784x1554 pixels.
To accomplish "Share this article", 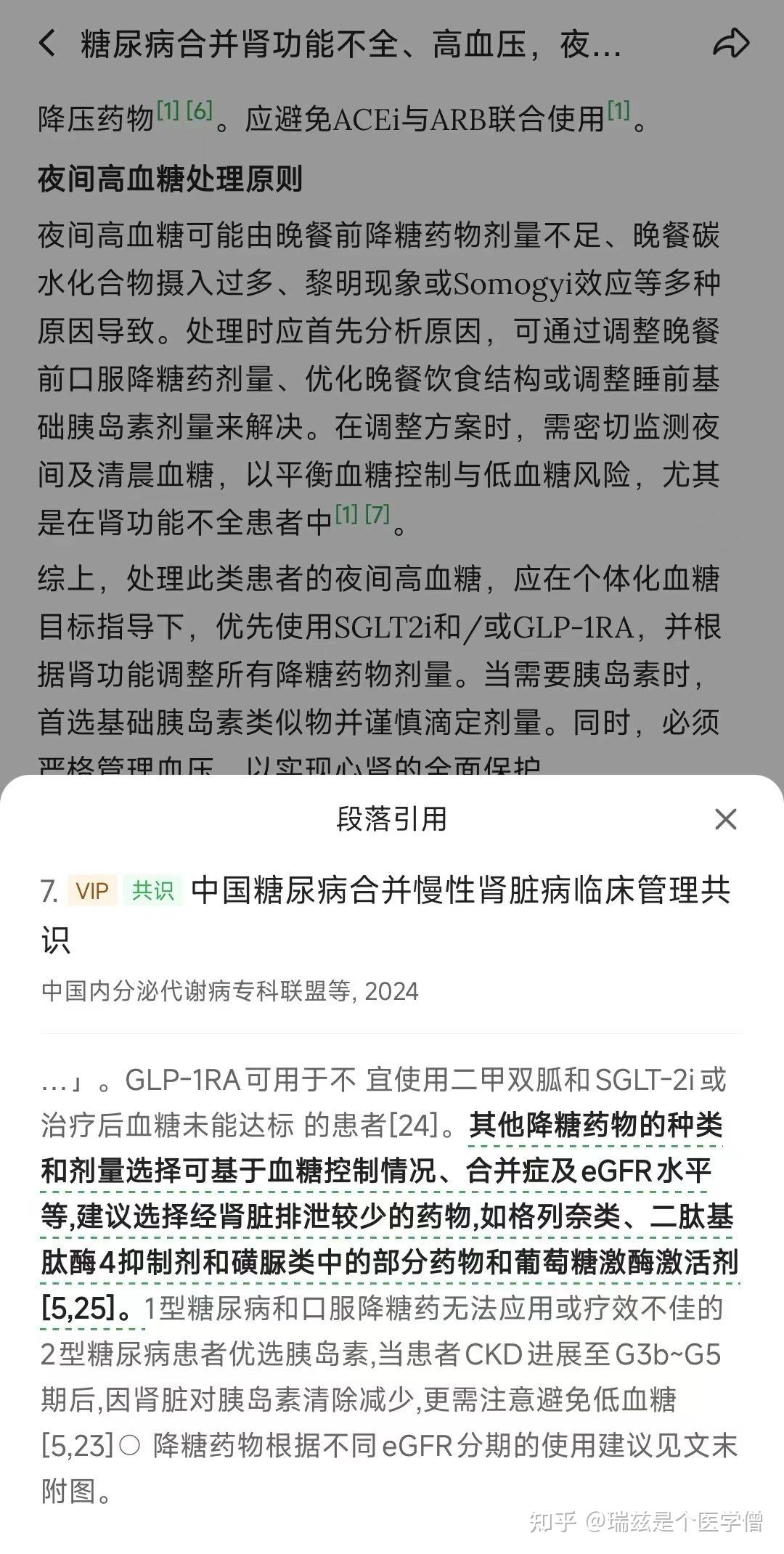I will click(730, 44).
